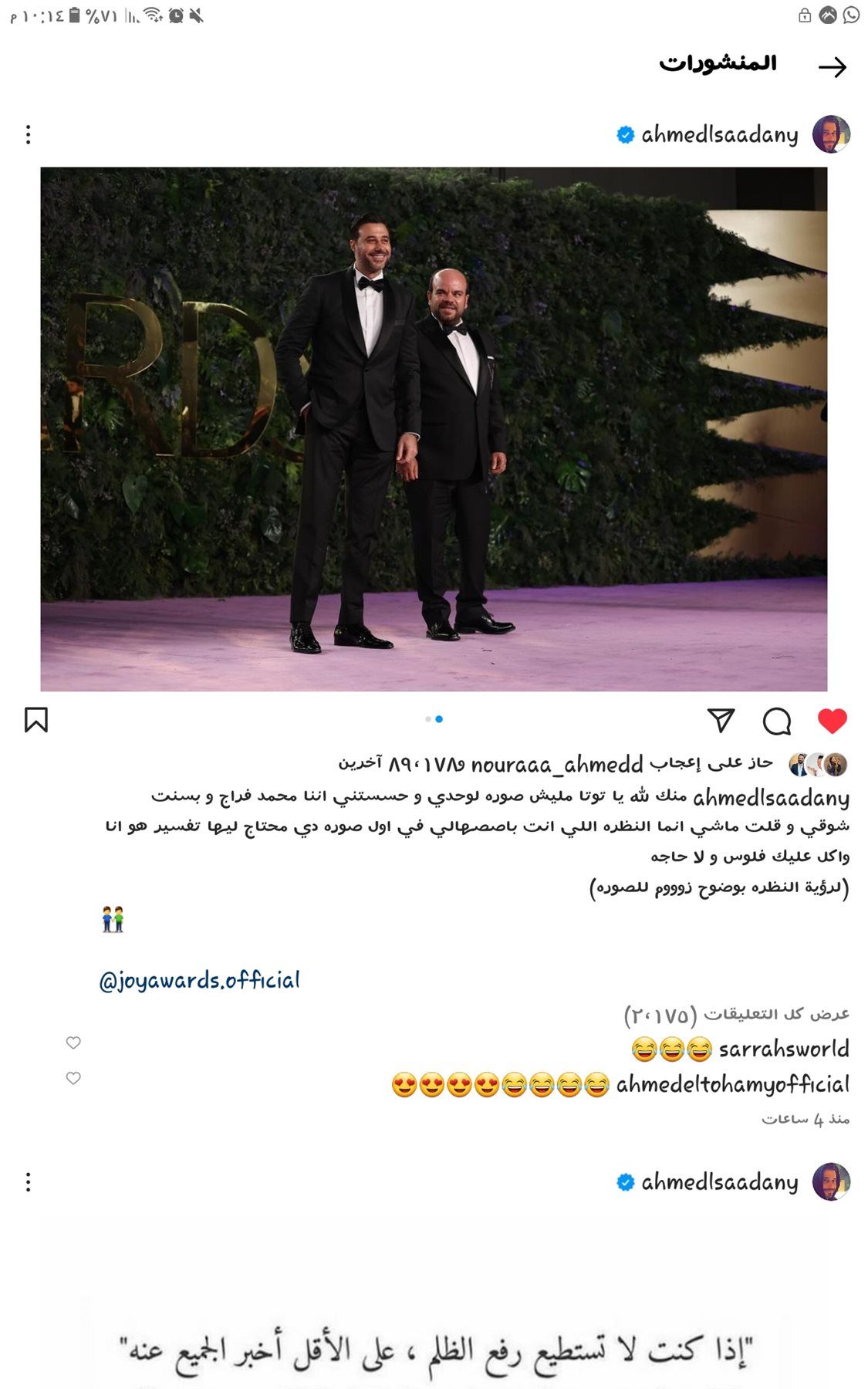View all 2,175 comments

[736, 1014]
